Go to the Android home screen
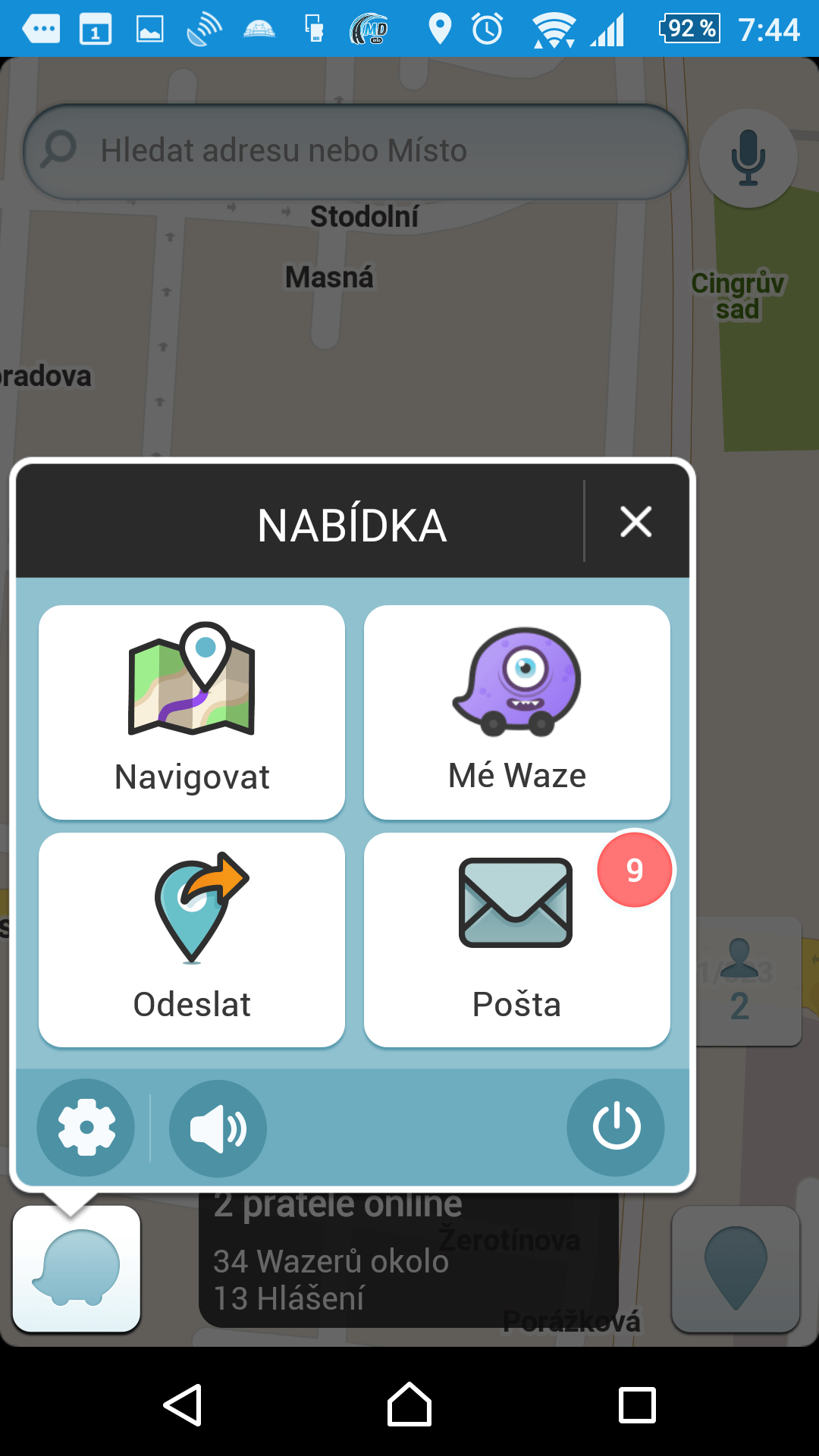The width and height of the screenshot is (819, 1456). (409, 1405)
